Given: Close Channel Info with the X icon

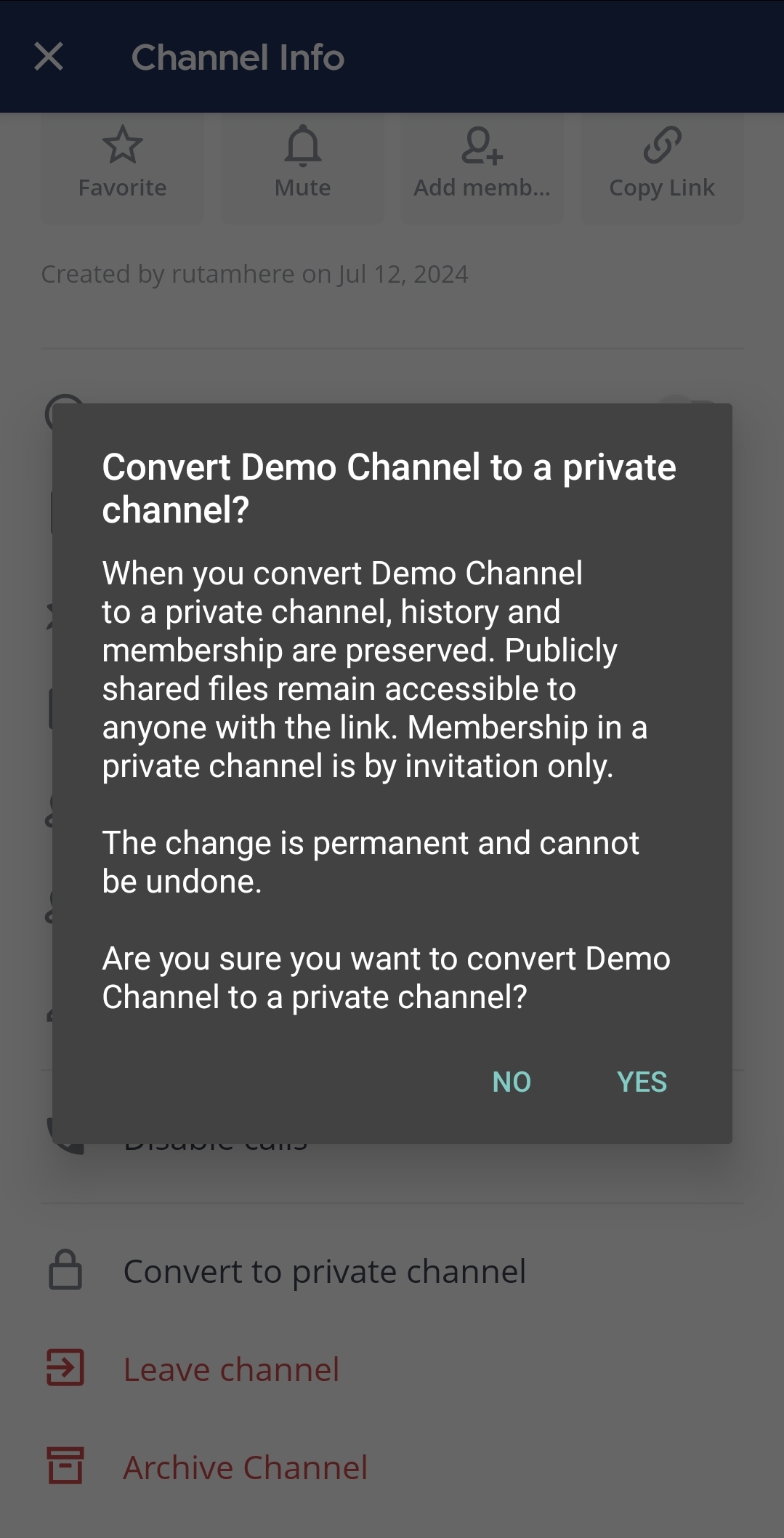Looking at the screenshot, I should click(48, 57).
